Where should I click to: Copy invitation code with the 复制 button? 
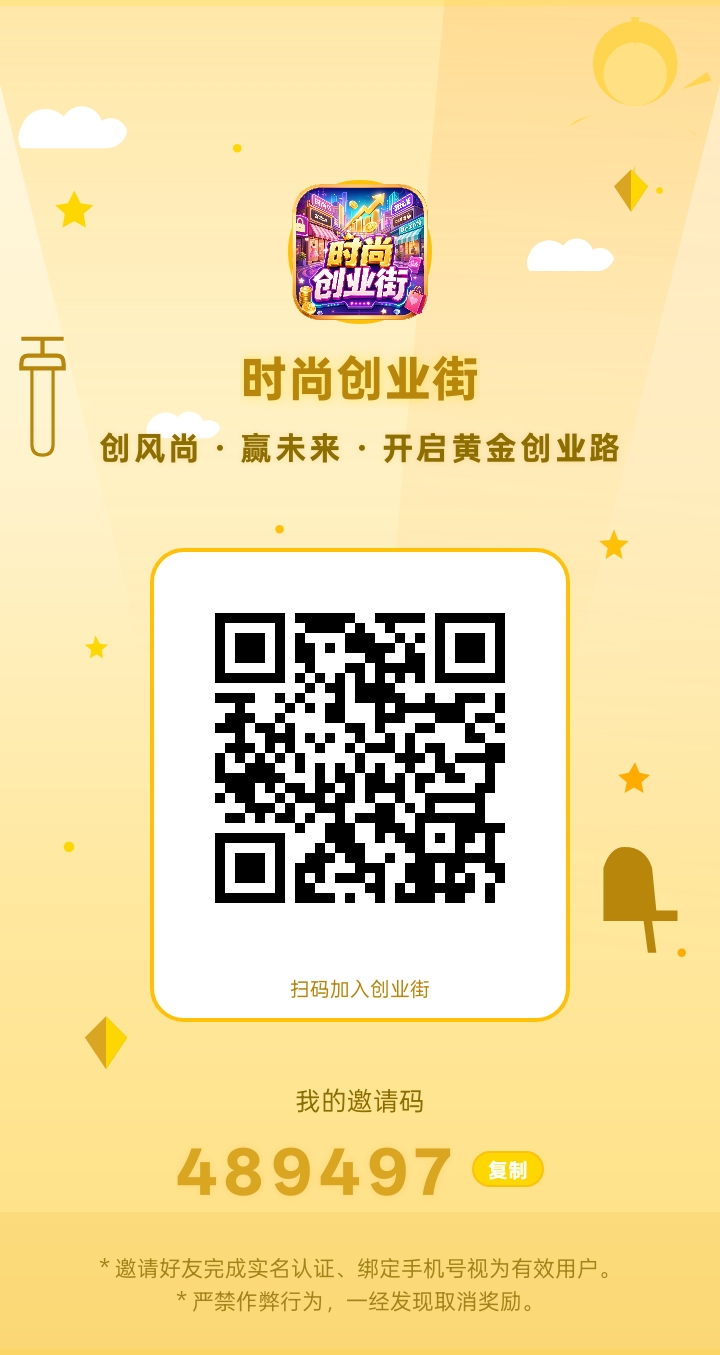pos(508,1169)
